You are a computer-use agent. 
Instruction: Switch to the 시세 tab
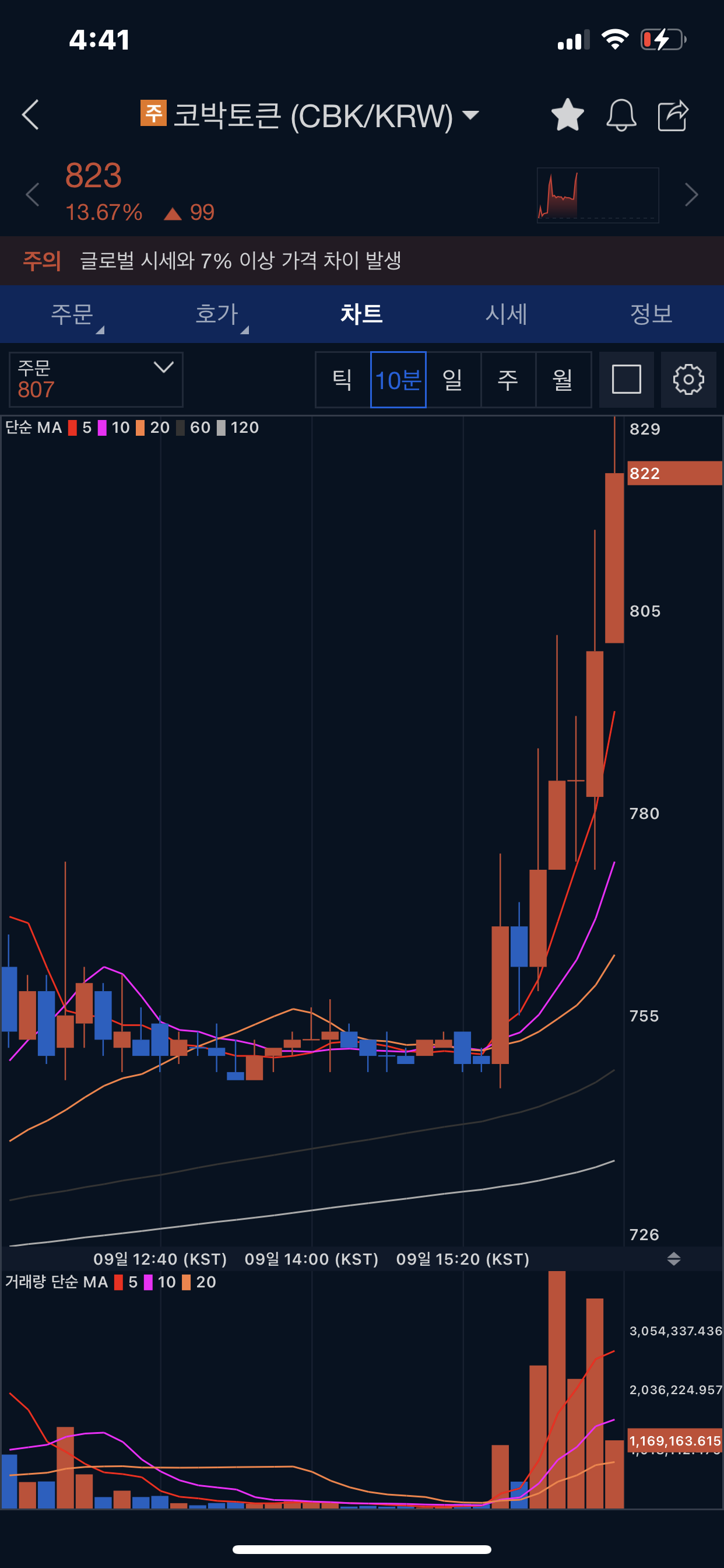pyautogui.click(x=506, y=314)
